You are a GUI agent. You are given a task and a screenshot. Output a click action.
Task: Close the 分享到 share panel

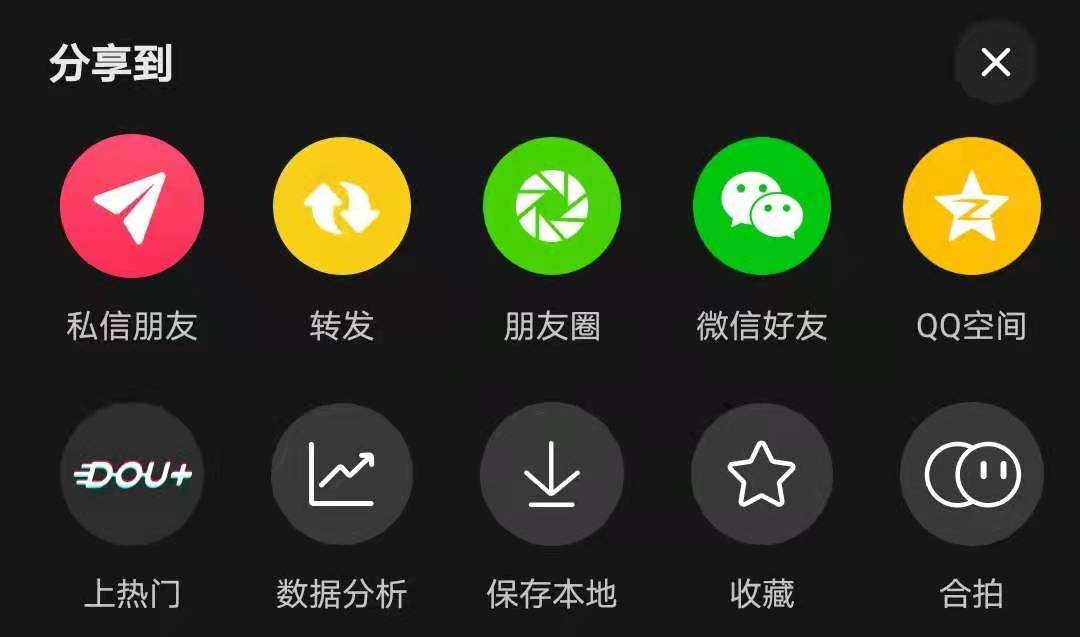click(995, 63)
